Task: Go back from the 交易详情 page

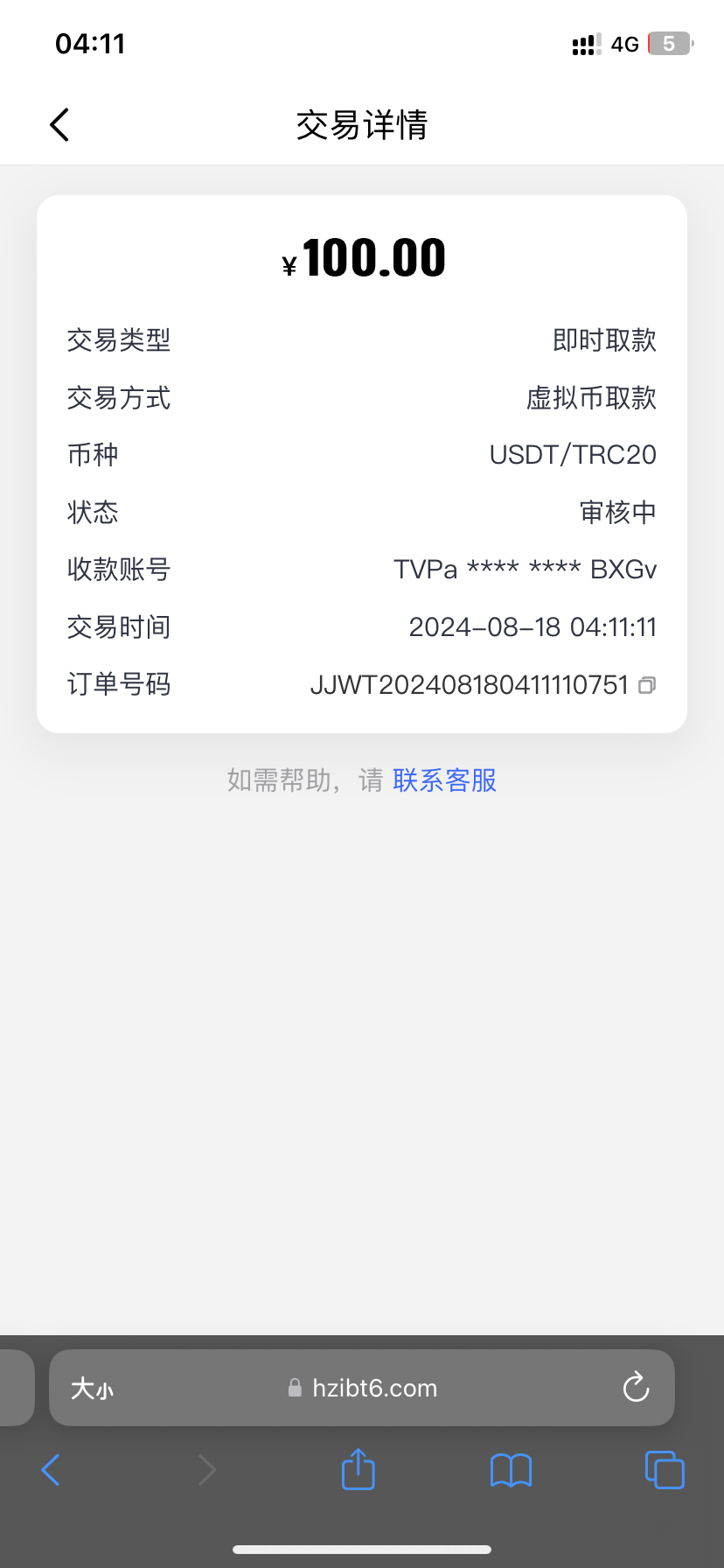Action: pos(59,125)
